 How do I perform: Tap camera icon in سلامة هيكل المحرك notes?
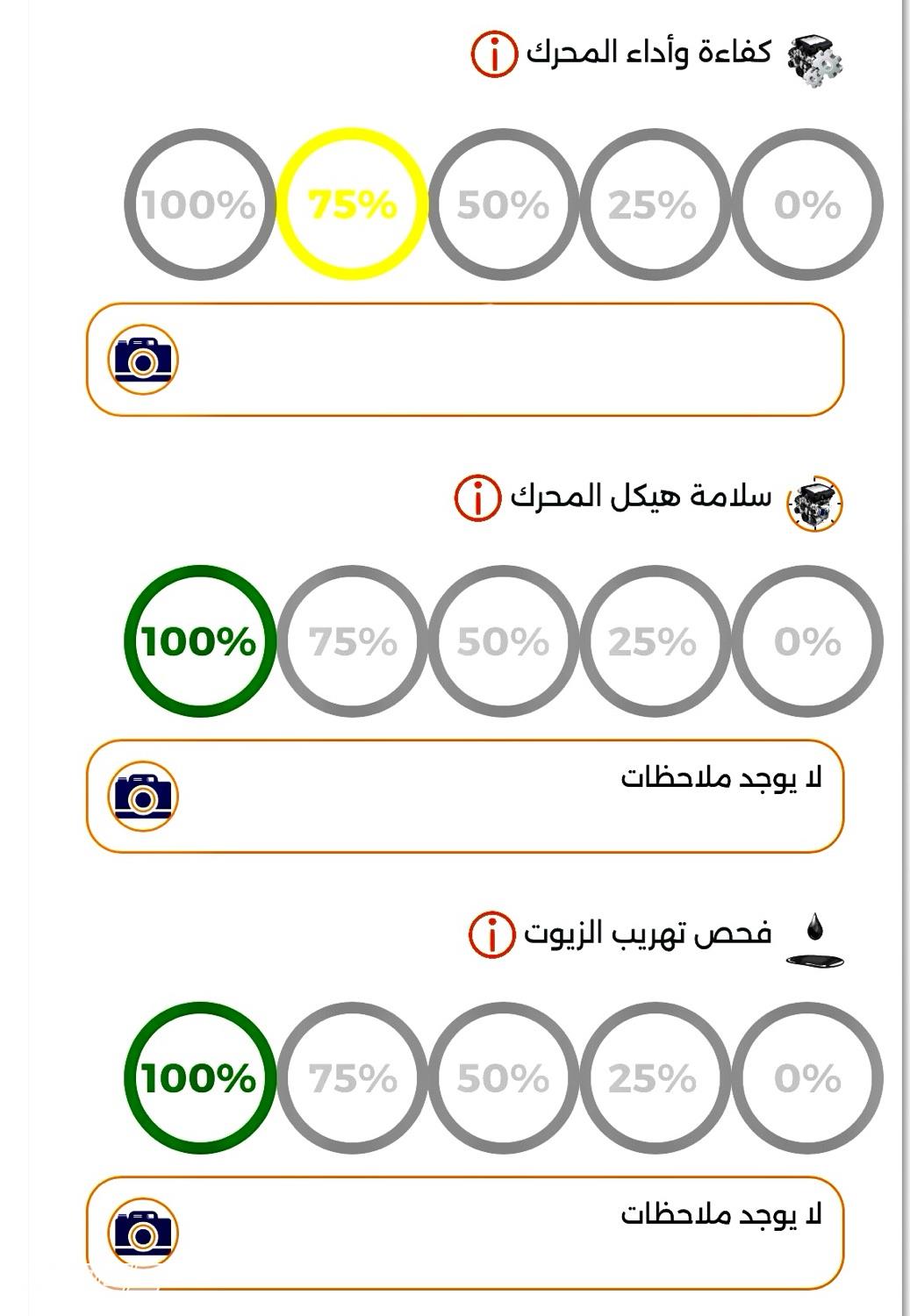[x=143, y=796]
